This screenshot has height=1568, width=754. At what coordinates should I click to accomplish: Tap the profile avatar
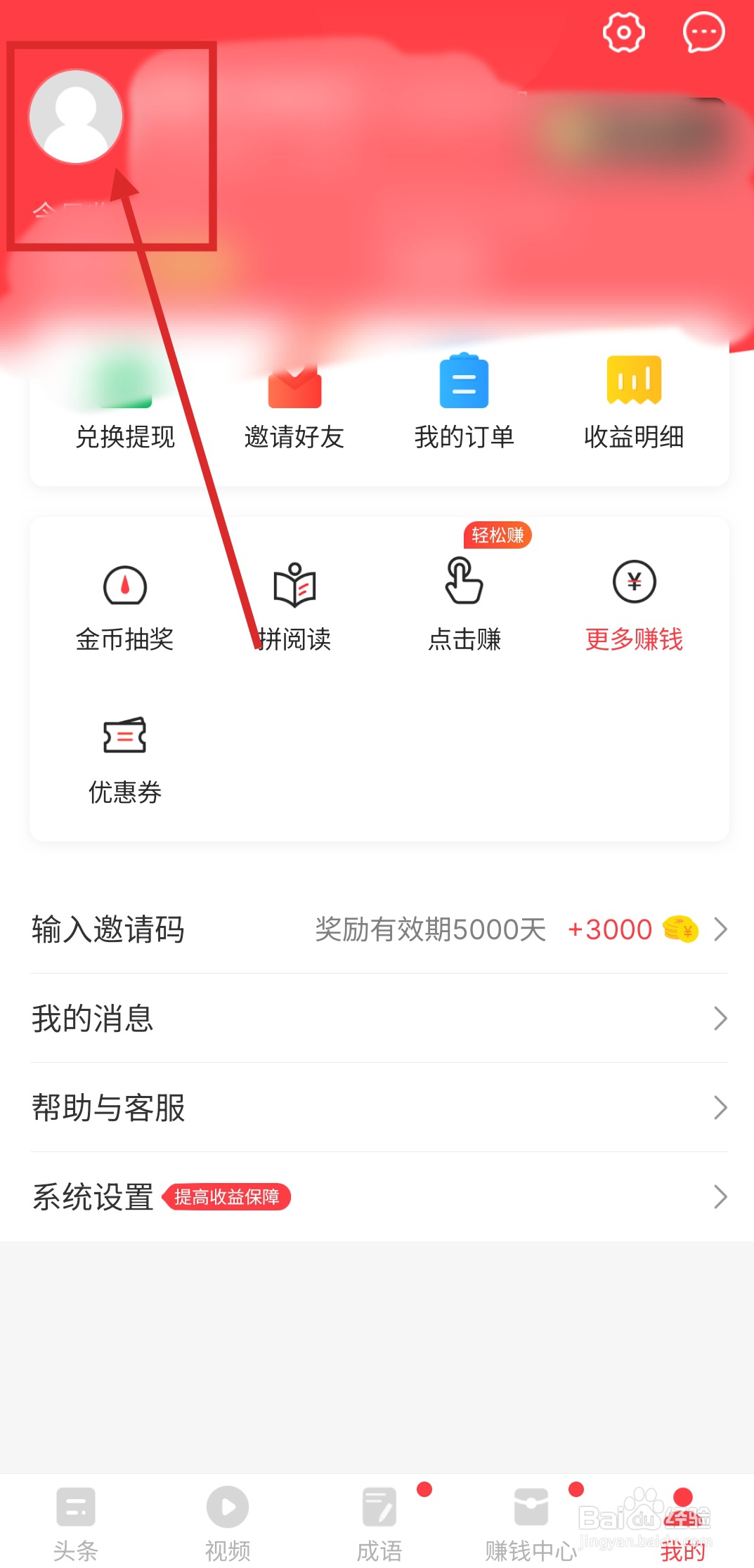[76, 117]
